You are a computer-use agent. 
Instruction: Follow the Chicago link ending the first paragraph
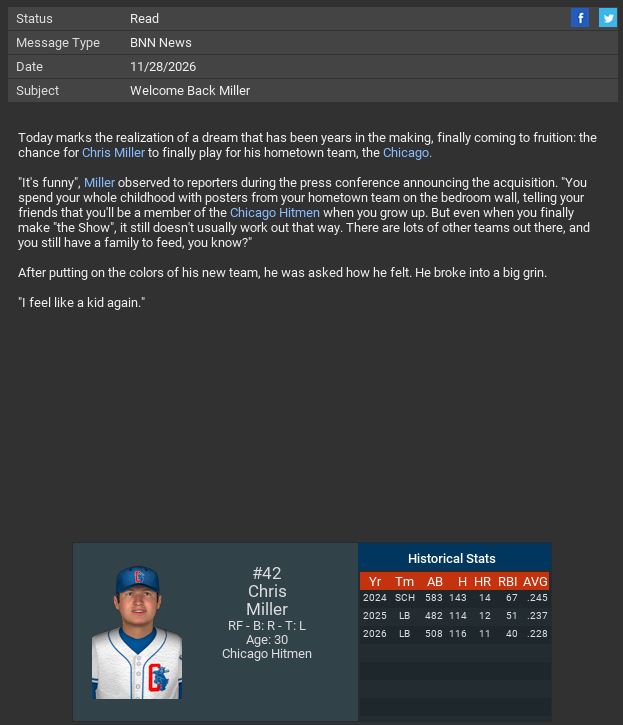(x=406, y=153)
